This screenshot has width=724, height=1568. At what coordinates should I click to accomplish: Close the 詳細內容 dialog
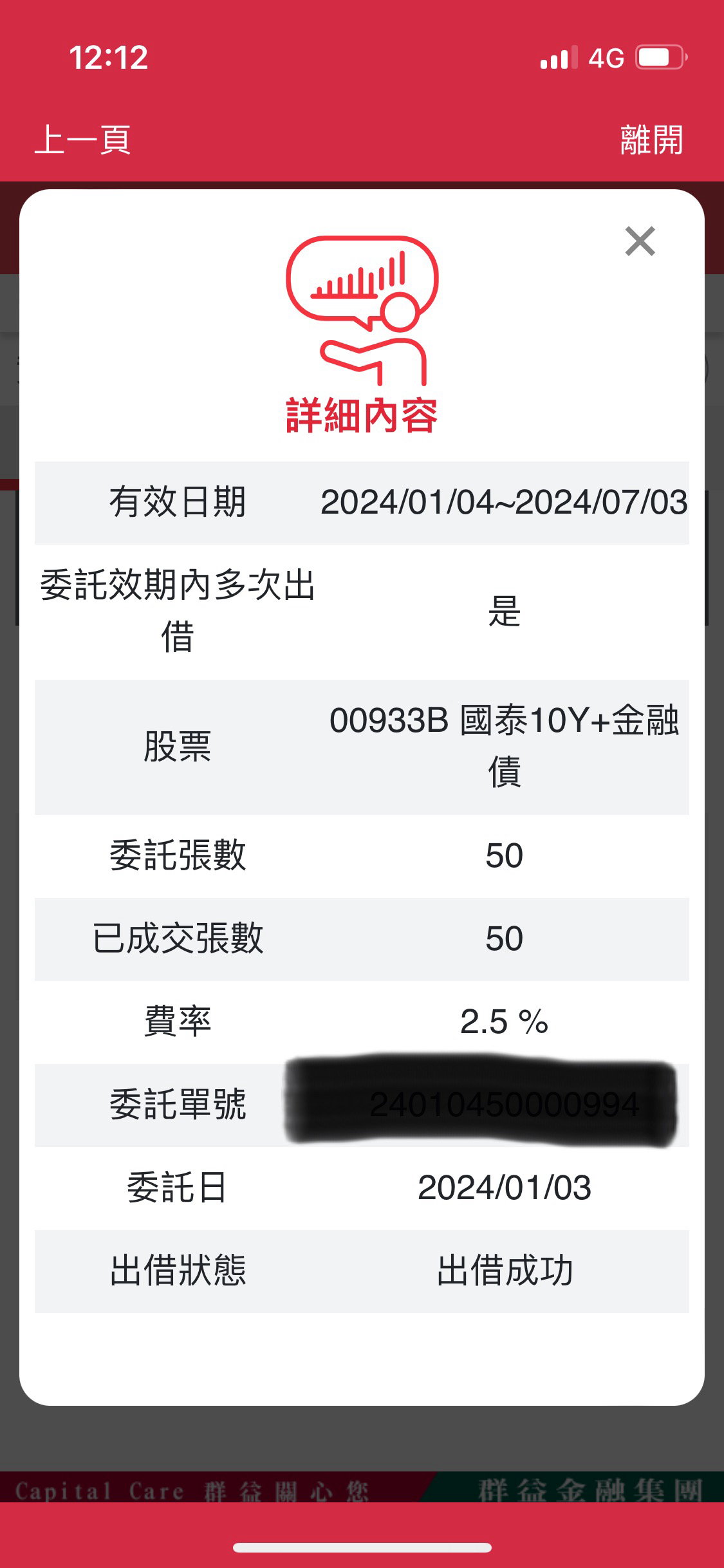tap(640, 241)
